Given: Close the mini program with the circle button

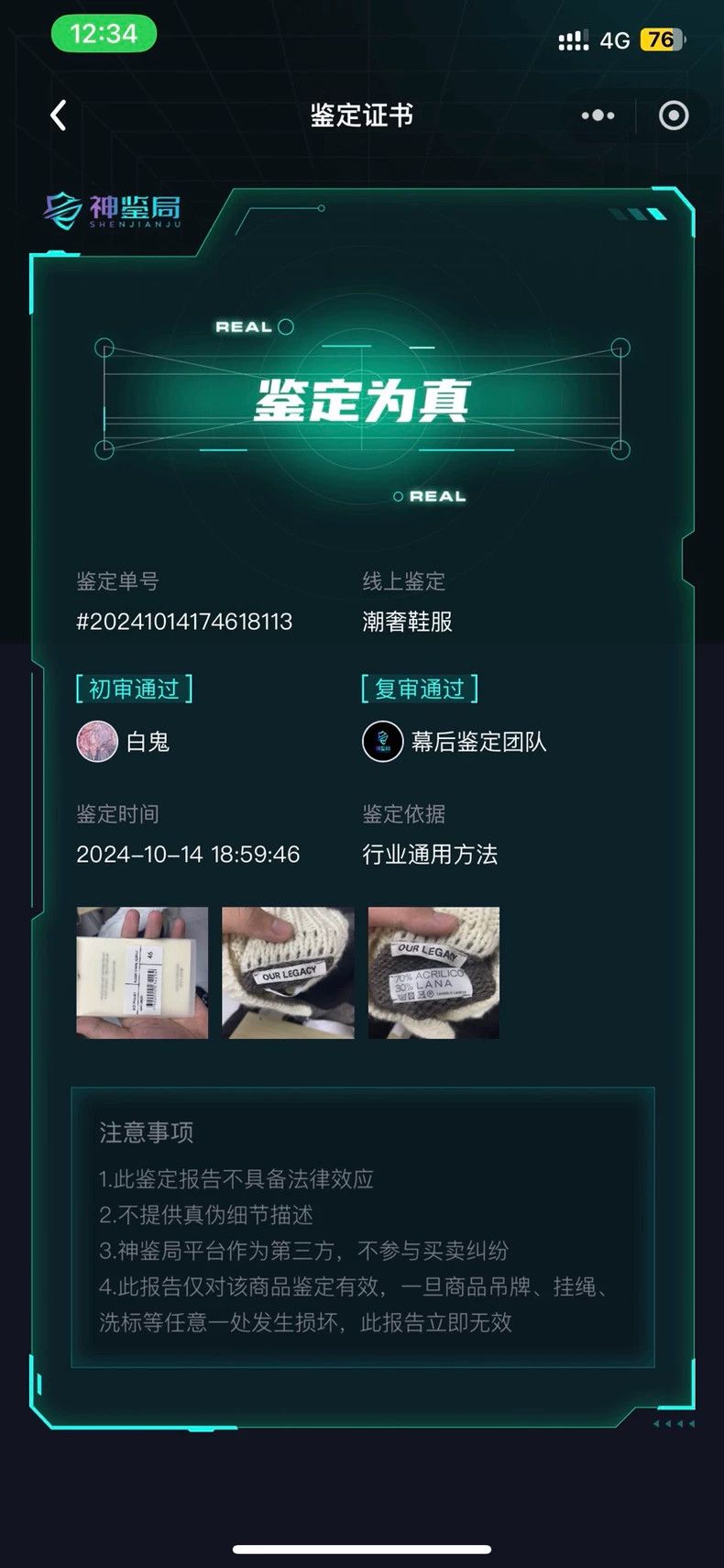Looking at the screenshot, I should [674, 116].
